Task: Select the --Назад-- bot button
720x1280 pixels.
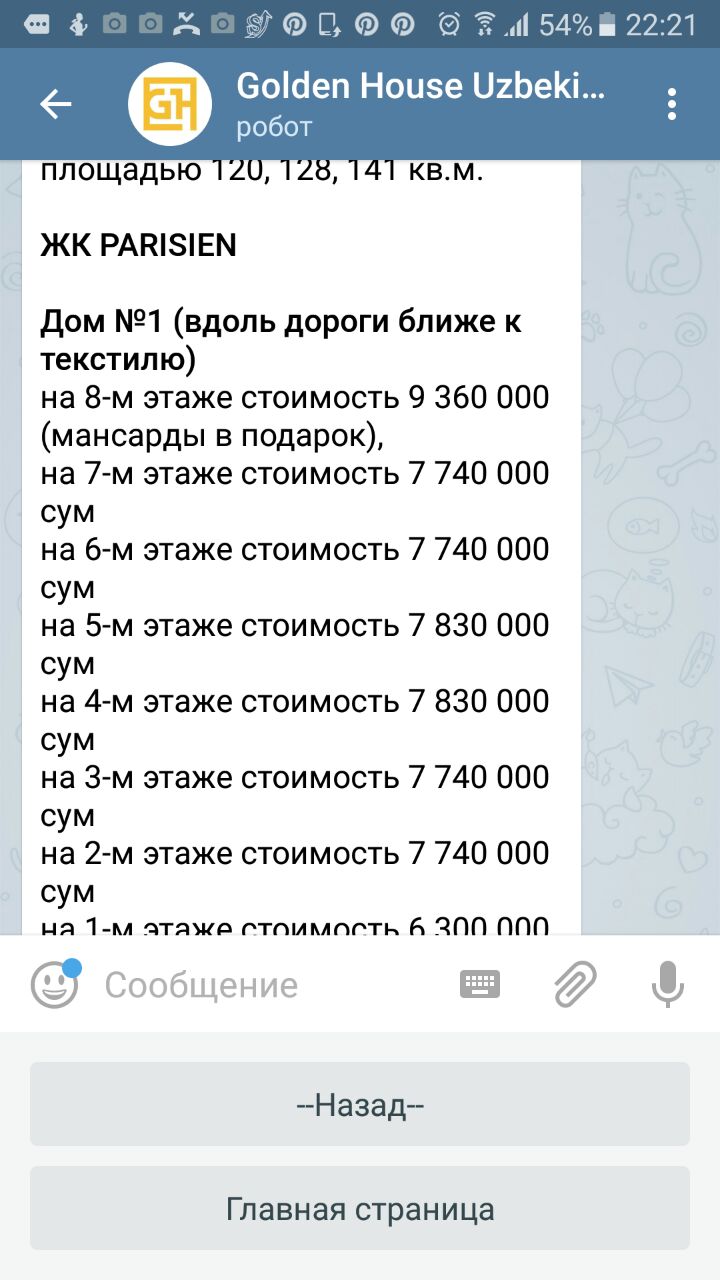Action: (x=360, y=1105)
